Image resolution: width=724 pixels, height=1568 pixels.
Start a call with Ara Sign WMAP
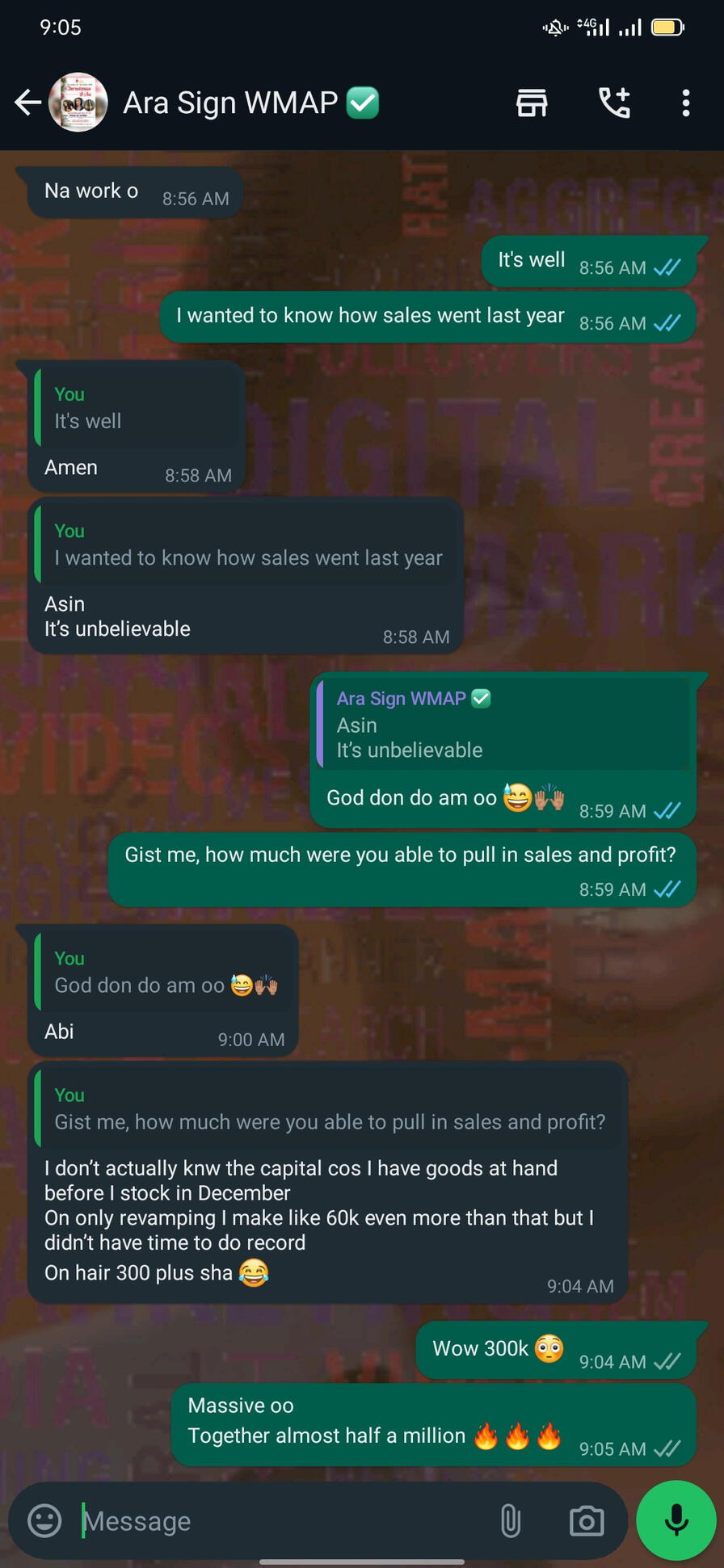click(614, 103)
